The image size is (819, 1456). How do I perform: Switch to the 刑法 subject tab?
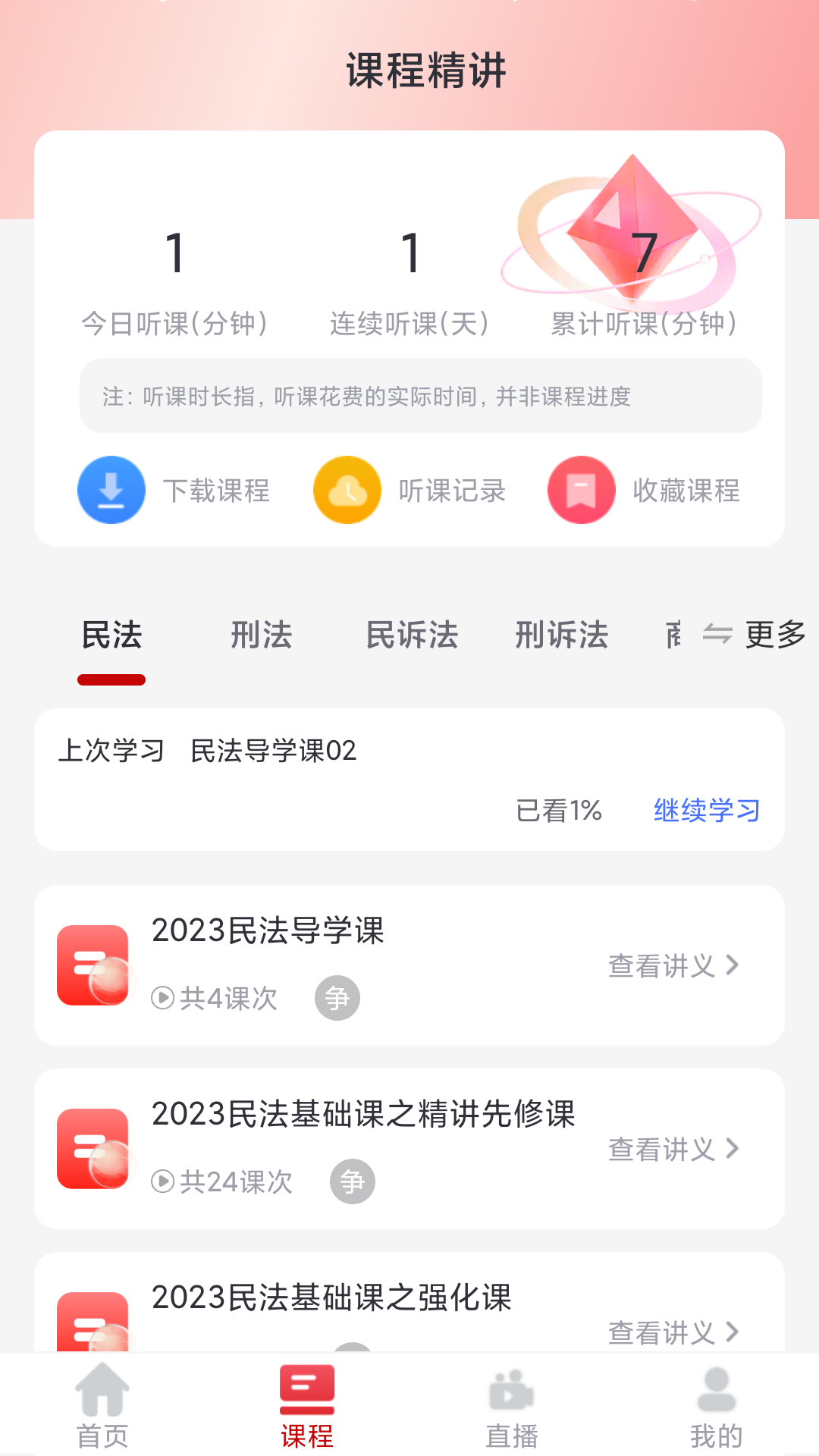click(x=262, y=635)
